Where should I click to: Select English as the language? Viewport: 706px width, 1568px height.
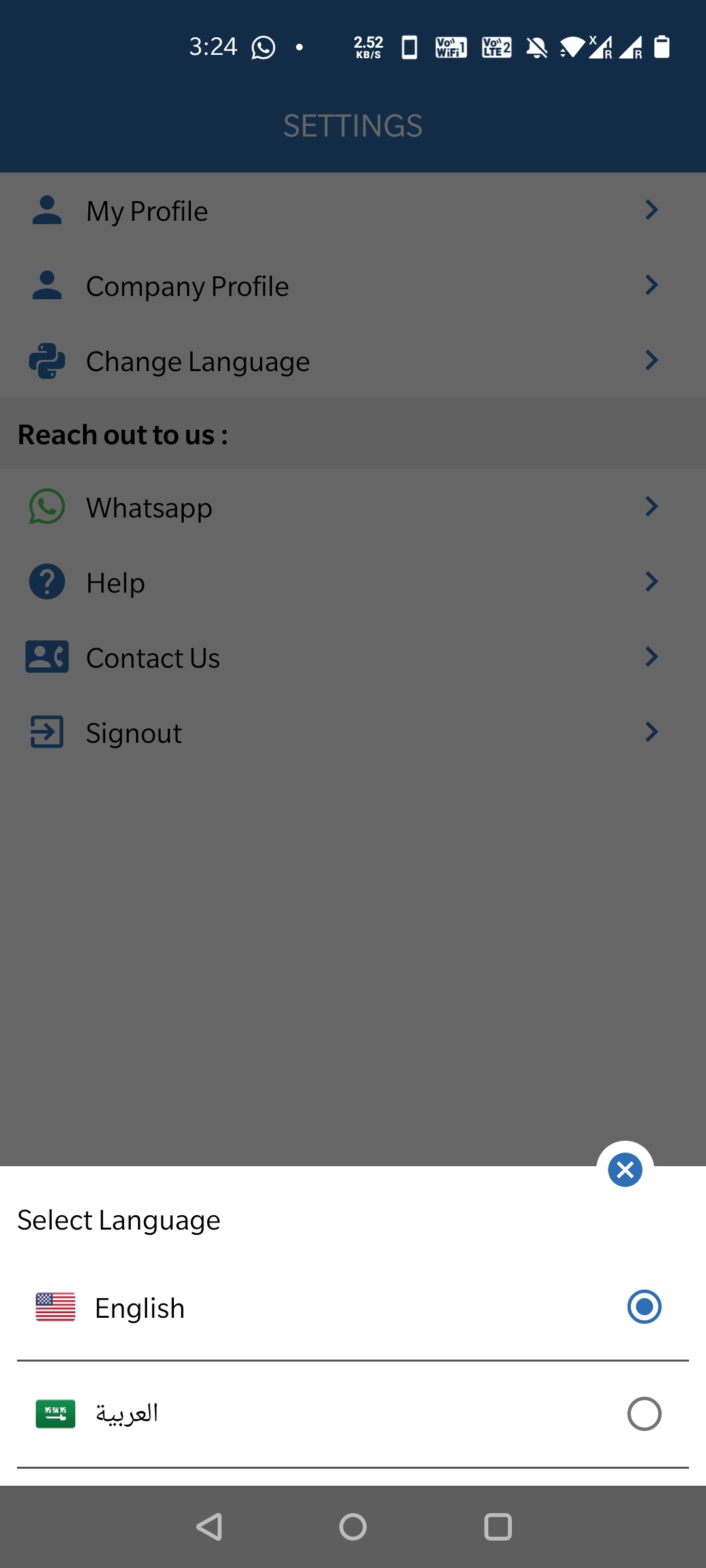pyautogui.click(x=353, y=1308)
